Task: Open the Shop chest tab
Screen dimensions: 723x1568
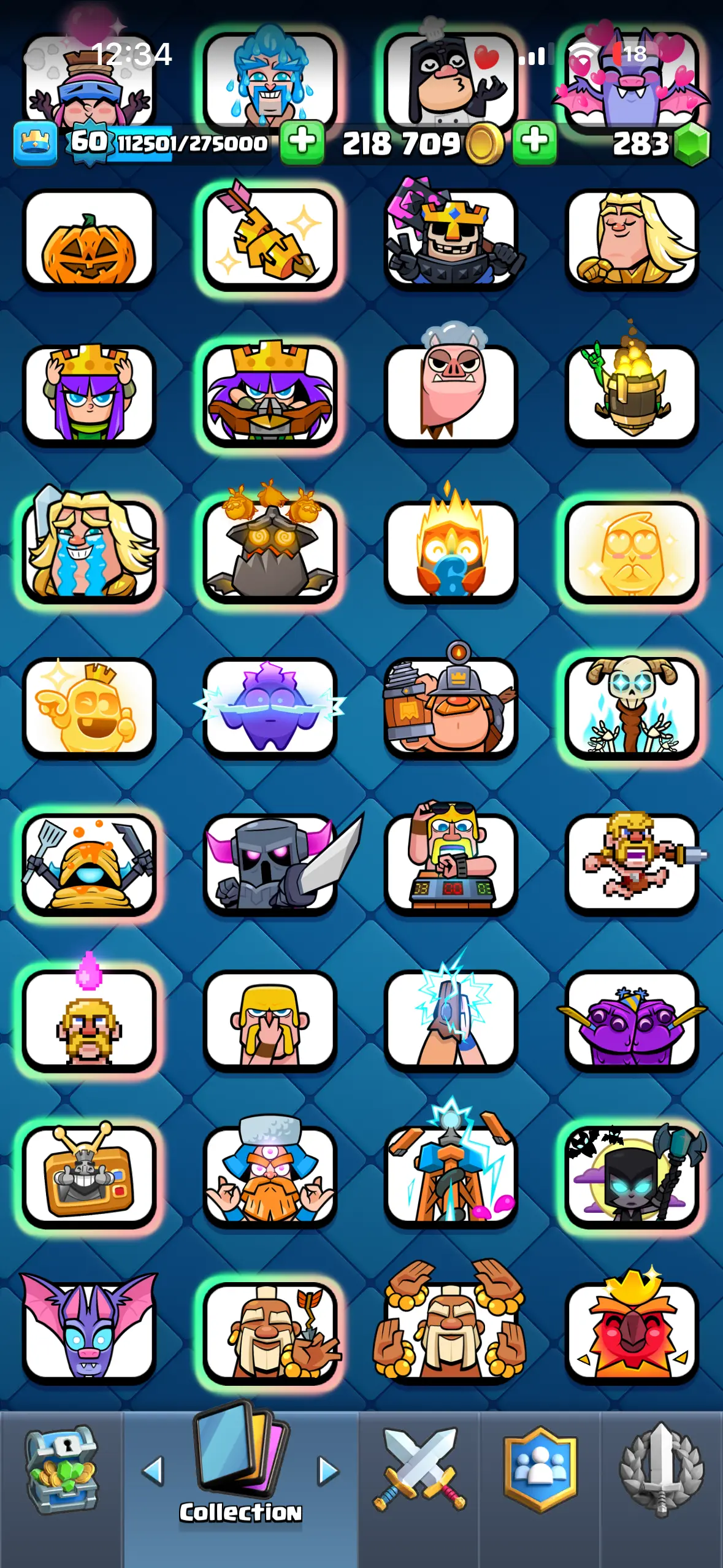Action: coord(60,1471)
